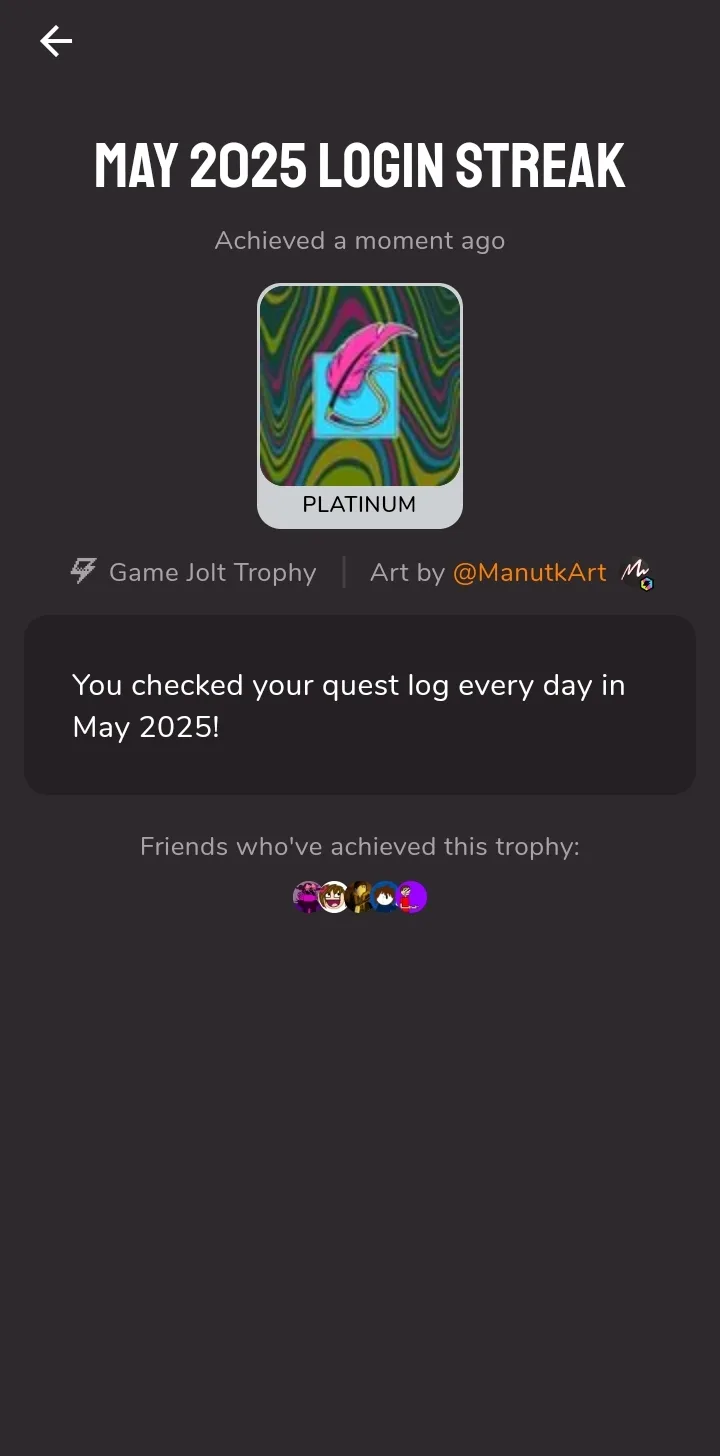The image size is (720, 1456).
Task: View friends who achieved this trophy
Action: tap(360, 897)
